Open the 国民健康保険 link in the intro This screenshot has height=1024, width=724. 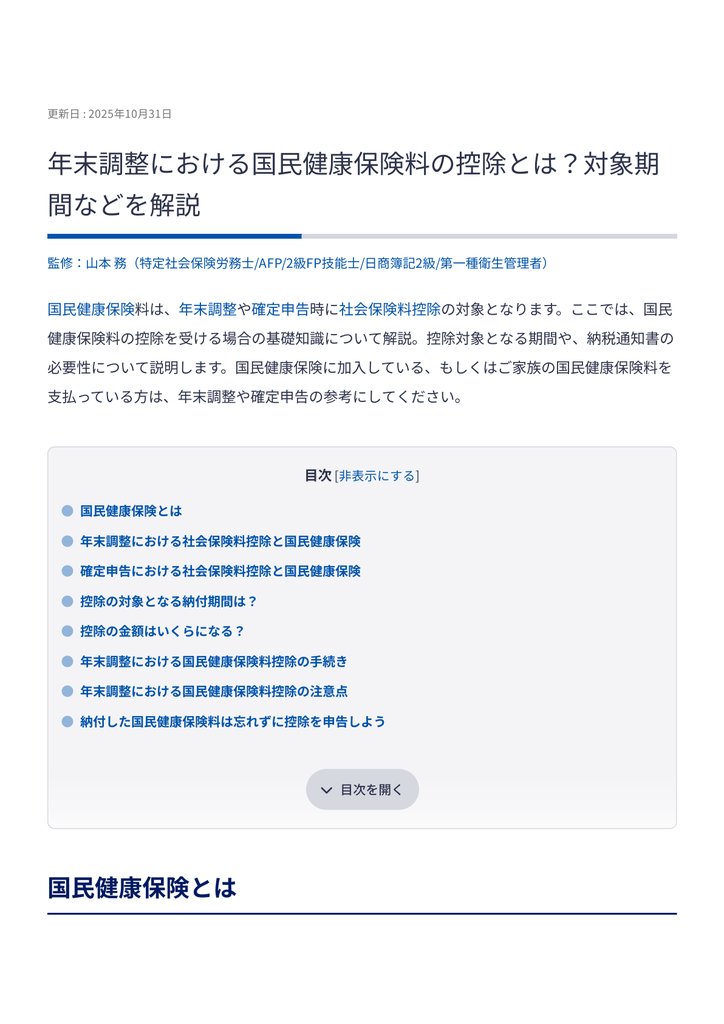91,309
